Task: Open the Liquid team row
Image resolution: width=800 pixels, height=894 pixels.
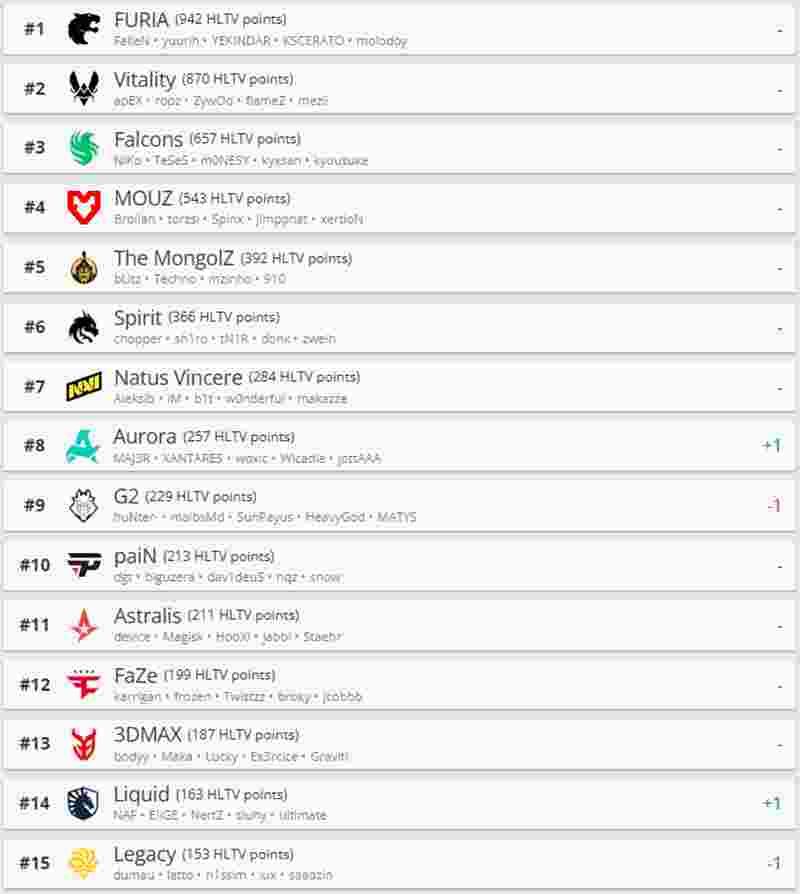Action: (x=400, y=803)
